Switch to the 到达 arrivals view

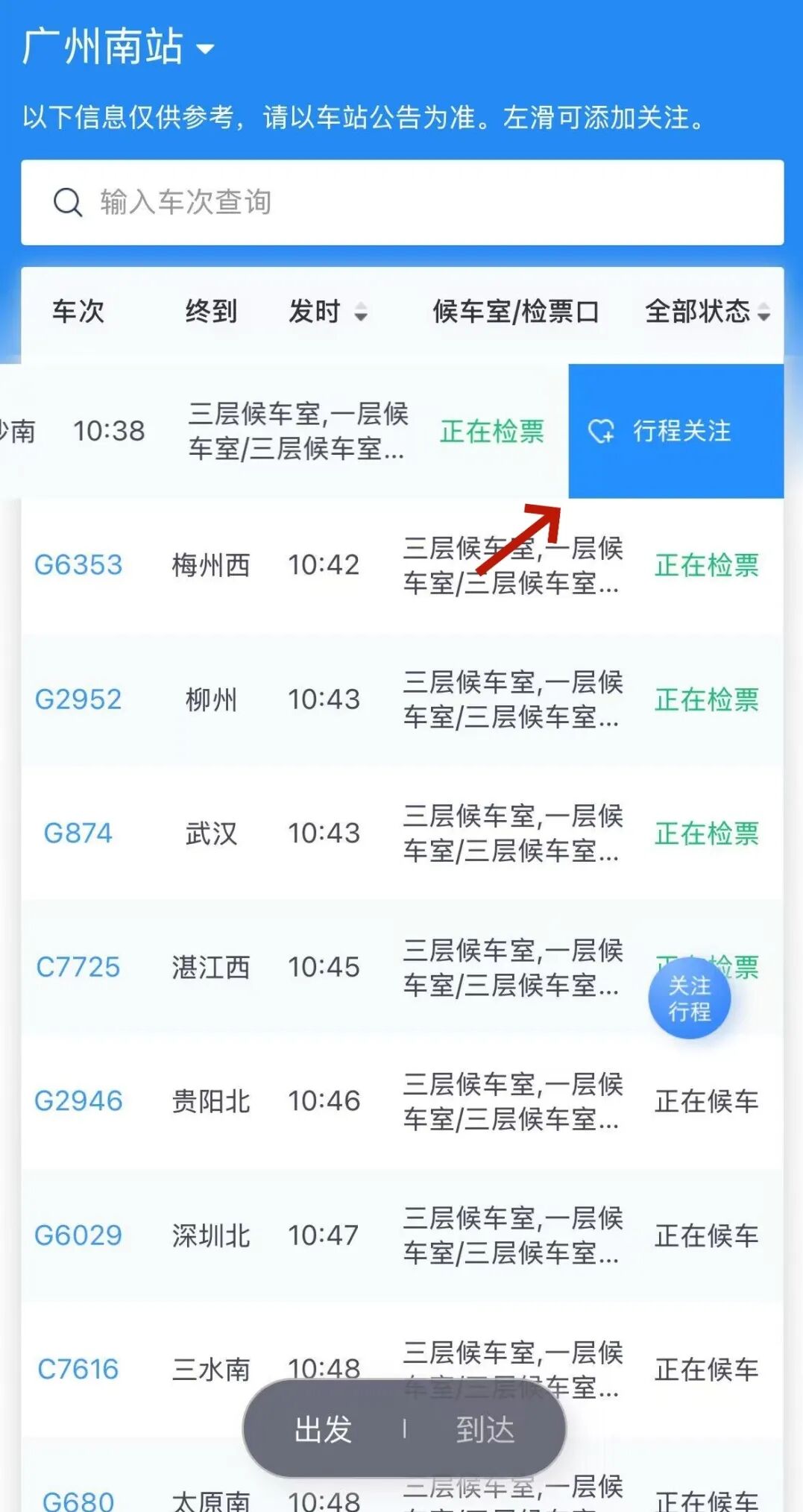point(485,1429)
